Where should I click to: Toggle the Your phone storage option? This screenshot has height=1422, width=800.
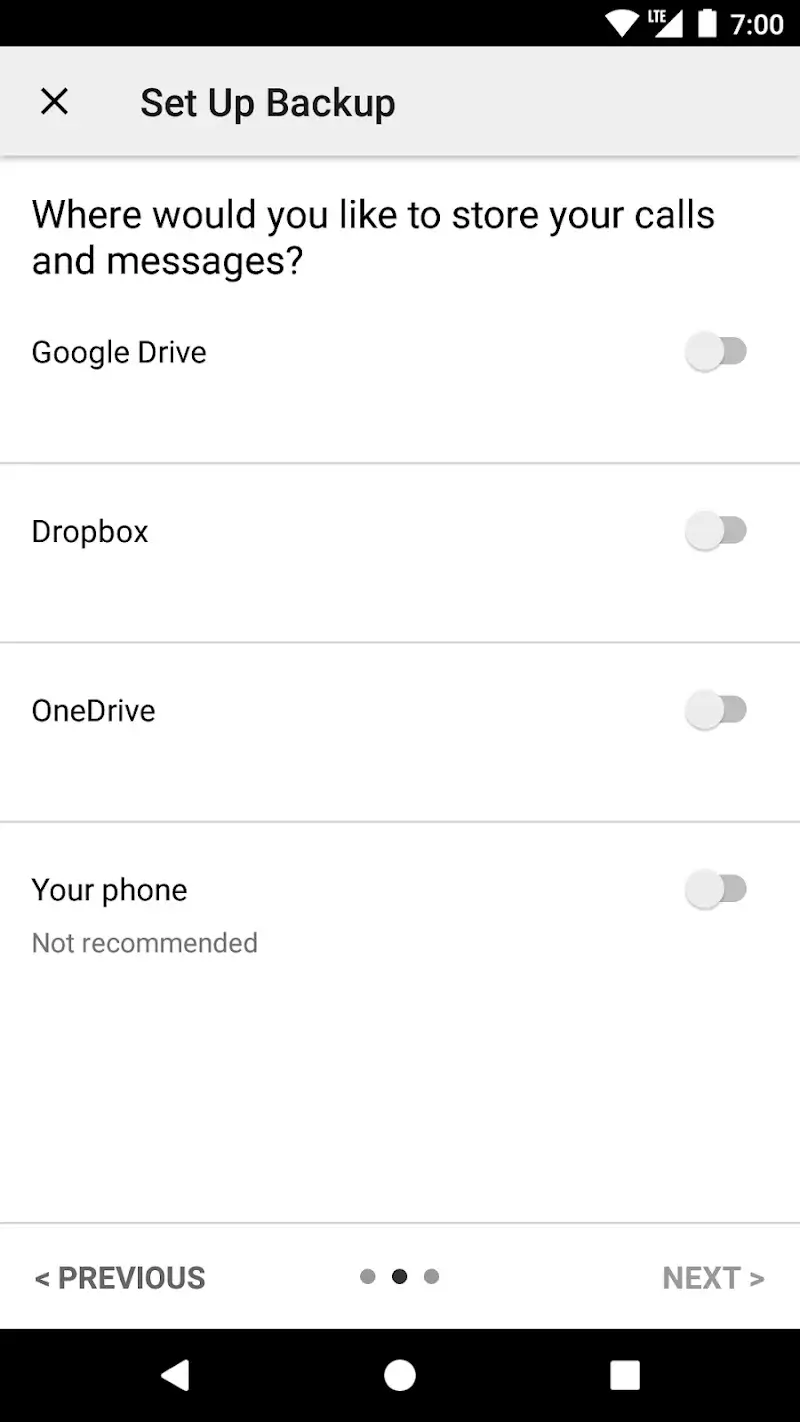(717, 889)
